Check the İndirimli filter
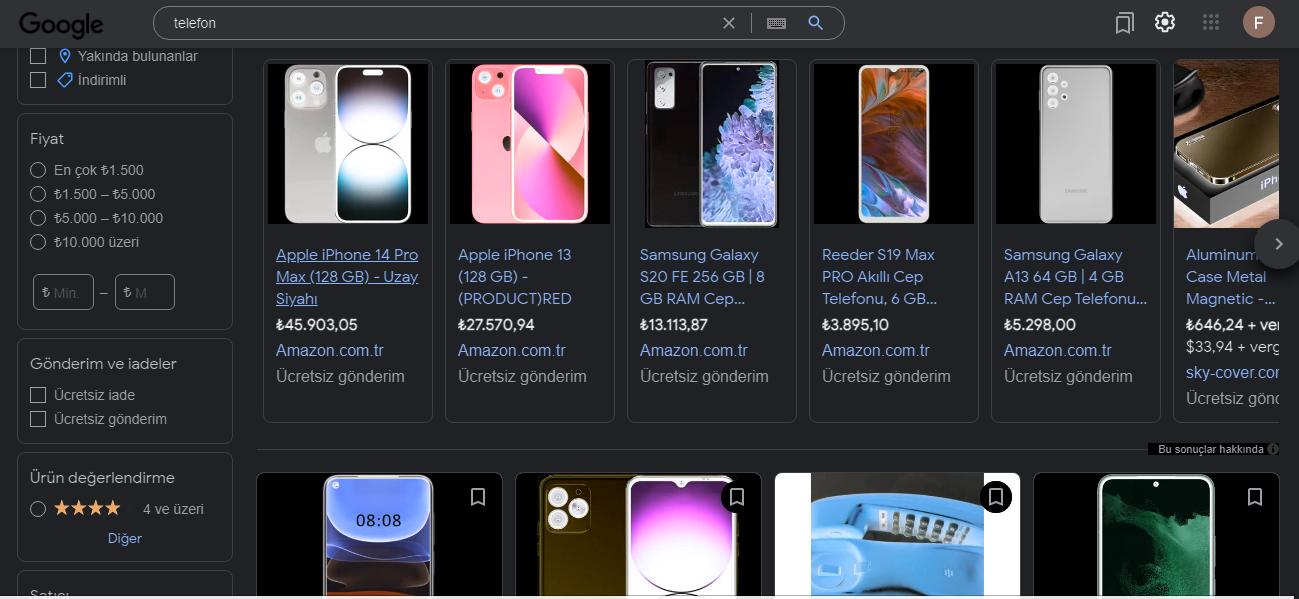The image size is (1299, 599). (39, 80)
